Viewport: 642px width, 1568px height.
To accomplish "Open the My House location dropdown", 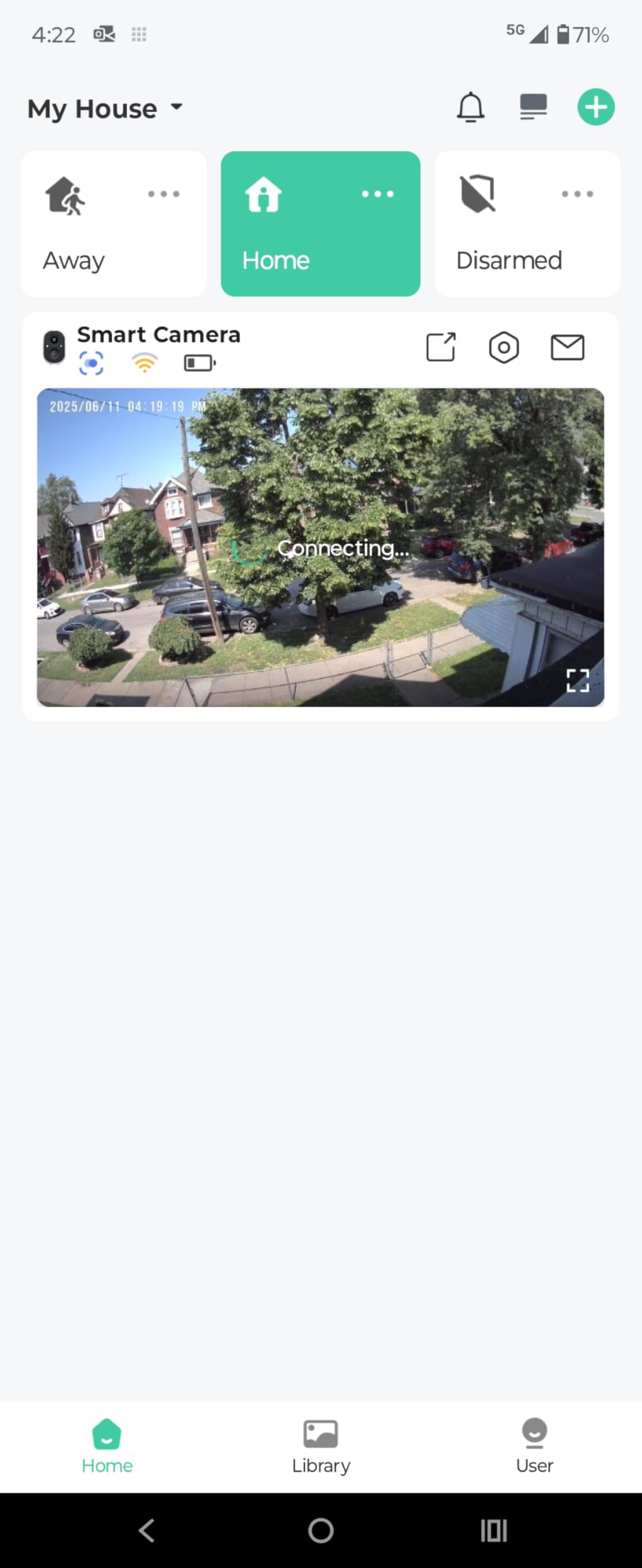I will [x=106, y=109].
